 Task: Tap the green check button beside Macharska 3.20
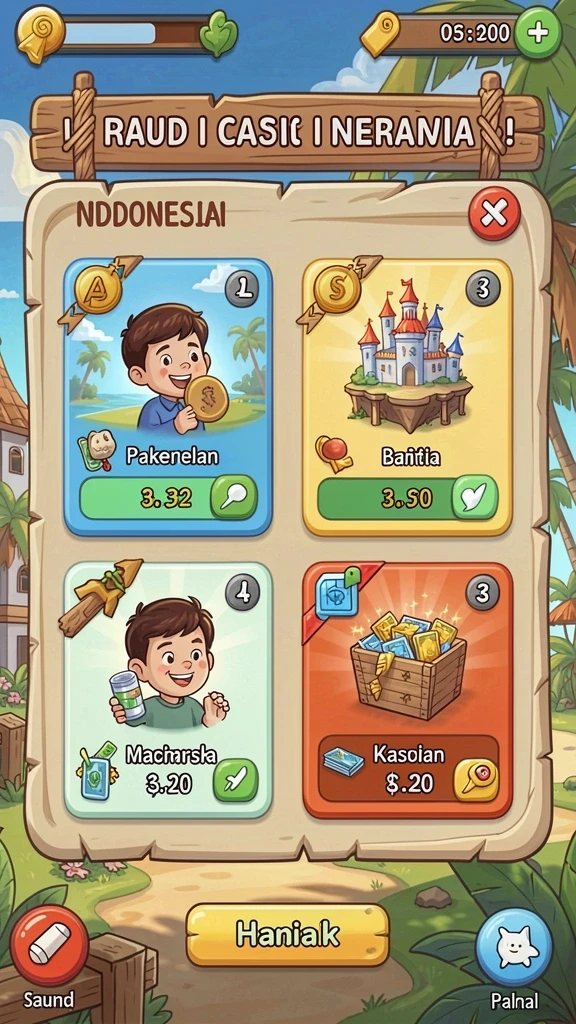click(x=235, y=780)
